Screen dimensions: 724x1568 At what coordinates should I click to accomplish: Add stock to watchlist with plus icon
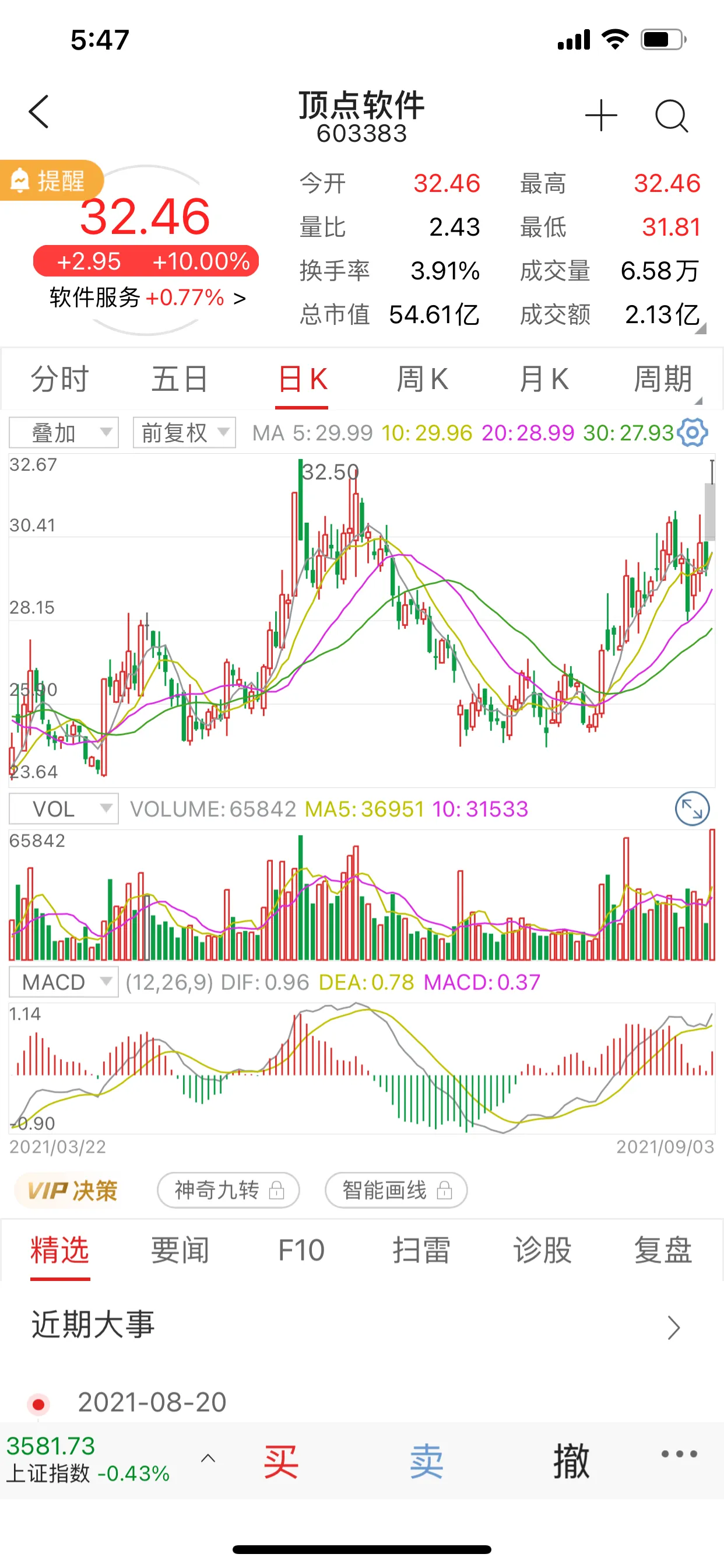pos(601,115)
